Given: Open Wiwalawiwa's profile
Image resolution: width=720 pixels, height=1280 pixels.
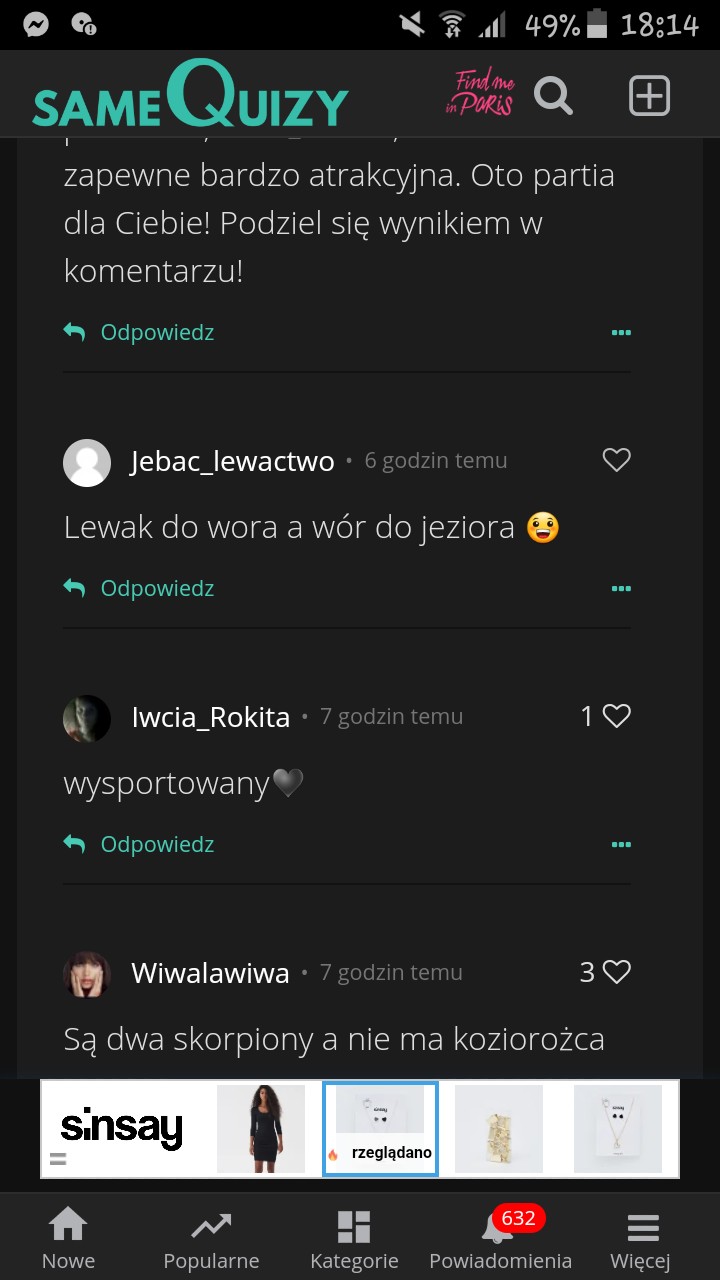Looking at the screenshot, I should [x=210, y=973].
